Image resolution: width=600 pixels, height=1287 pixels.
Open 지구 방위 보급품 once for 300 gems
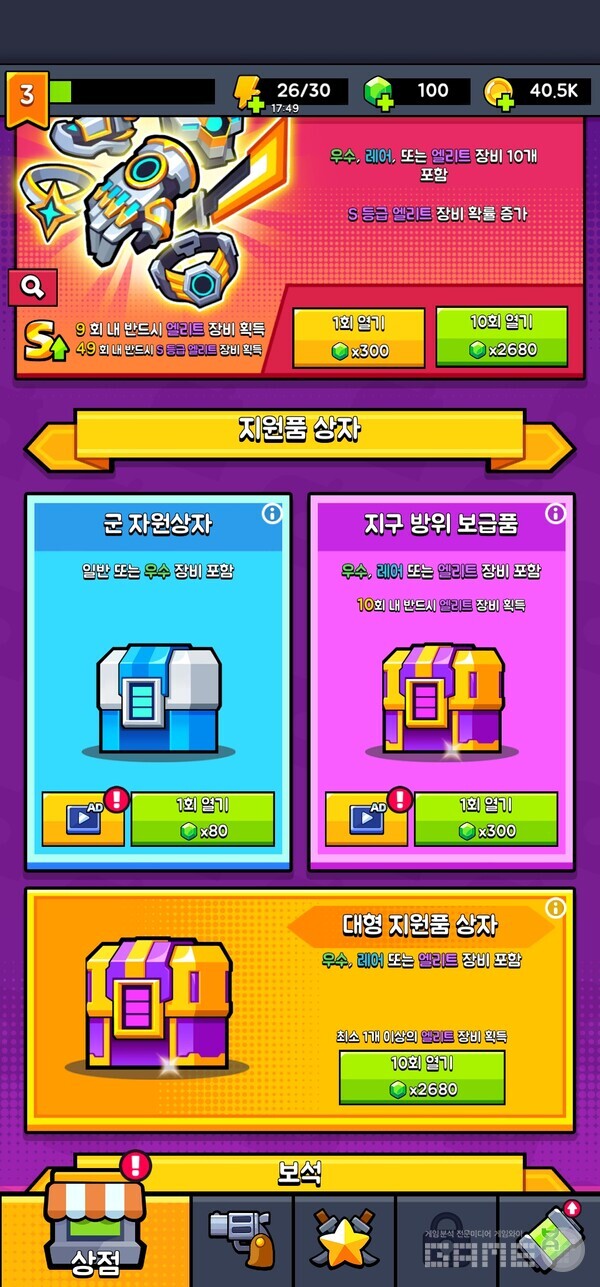486,819
